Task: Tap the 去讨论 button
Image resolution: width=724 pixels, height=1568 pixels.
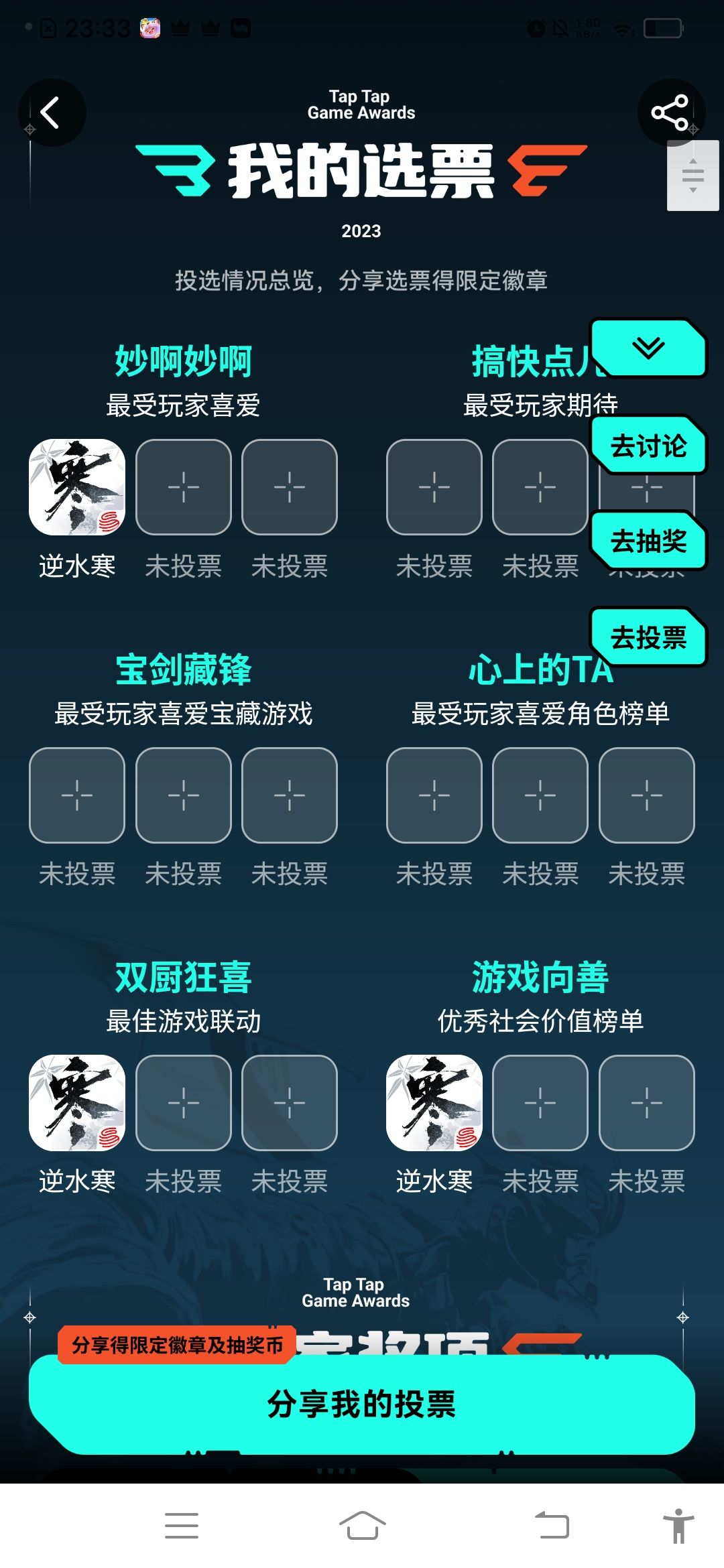Action: [648, 445]
